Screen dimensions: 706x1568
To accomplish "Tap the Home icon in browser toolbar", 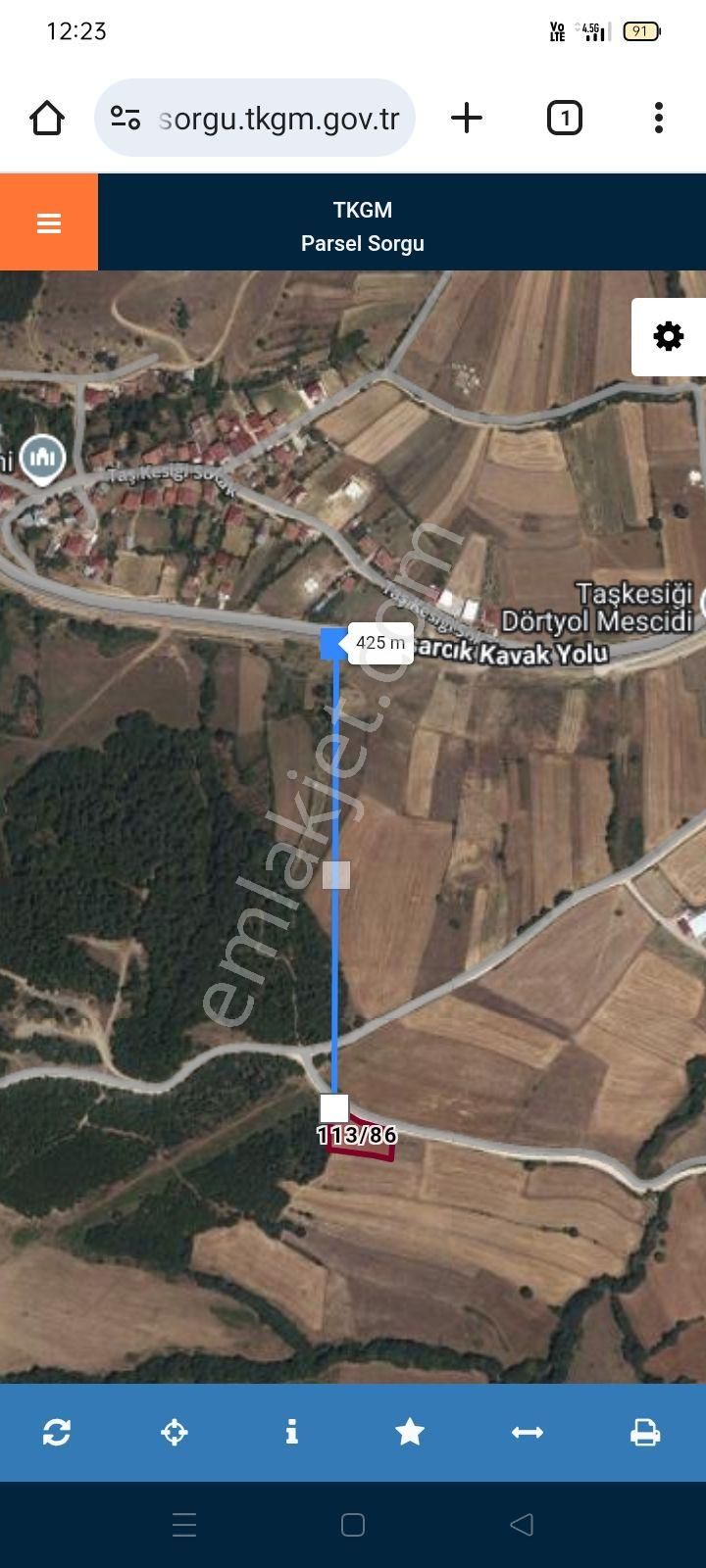I will click(46, 118).
